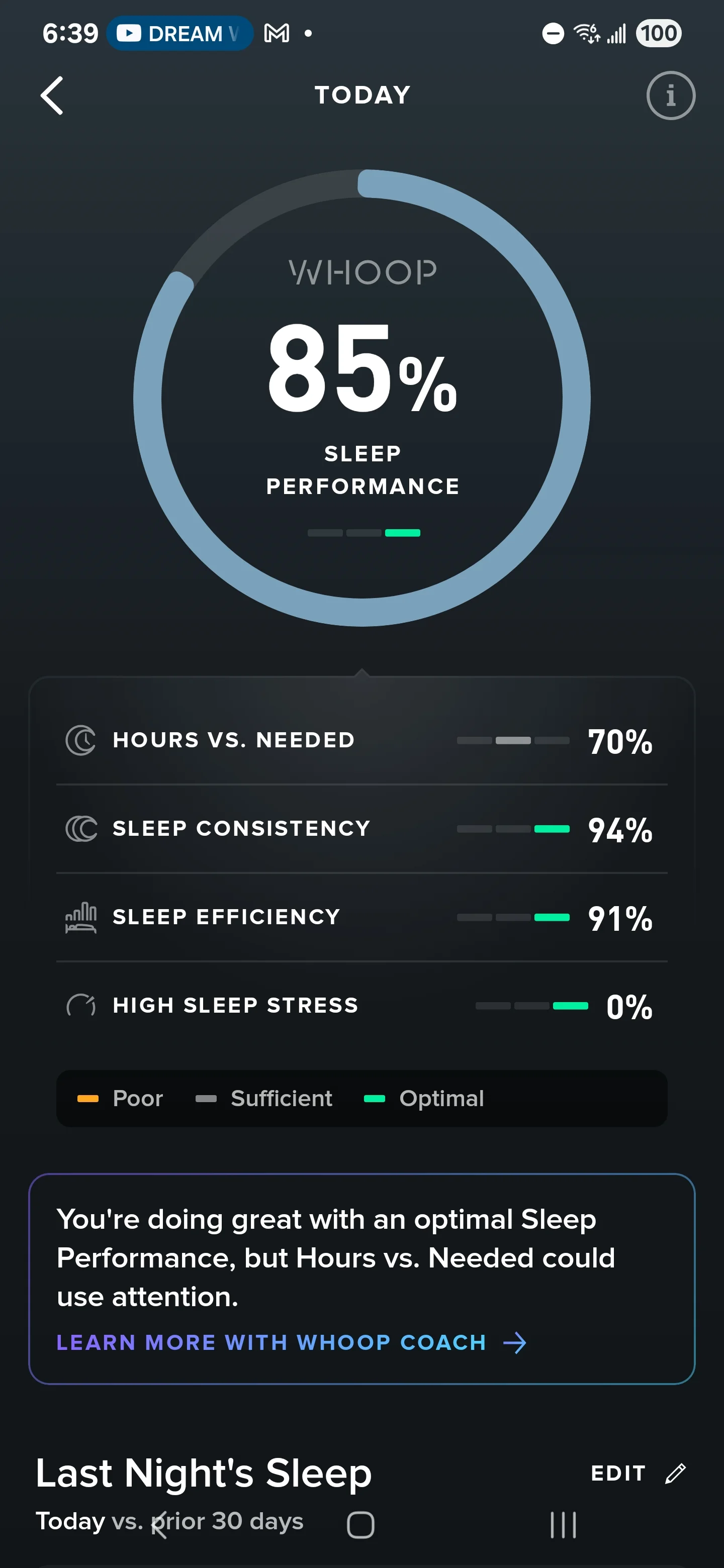Tap the system home button
The height and width of the screenshot is (1568, 724).
[x=360, y=1525]
